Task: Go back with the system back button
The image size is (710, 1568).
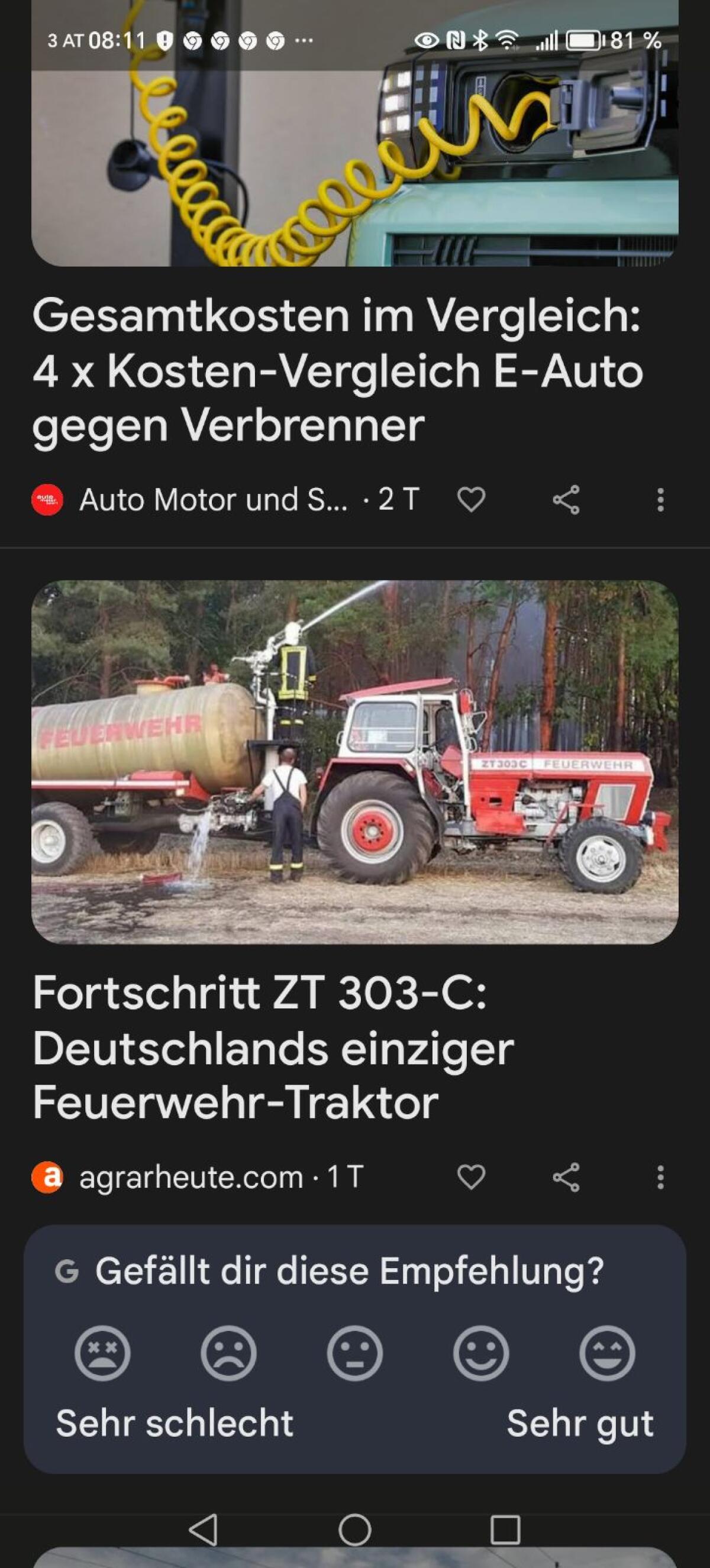Action: click(204, 1530)
